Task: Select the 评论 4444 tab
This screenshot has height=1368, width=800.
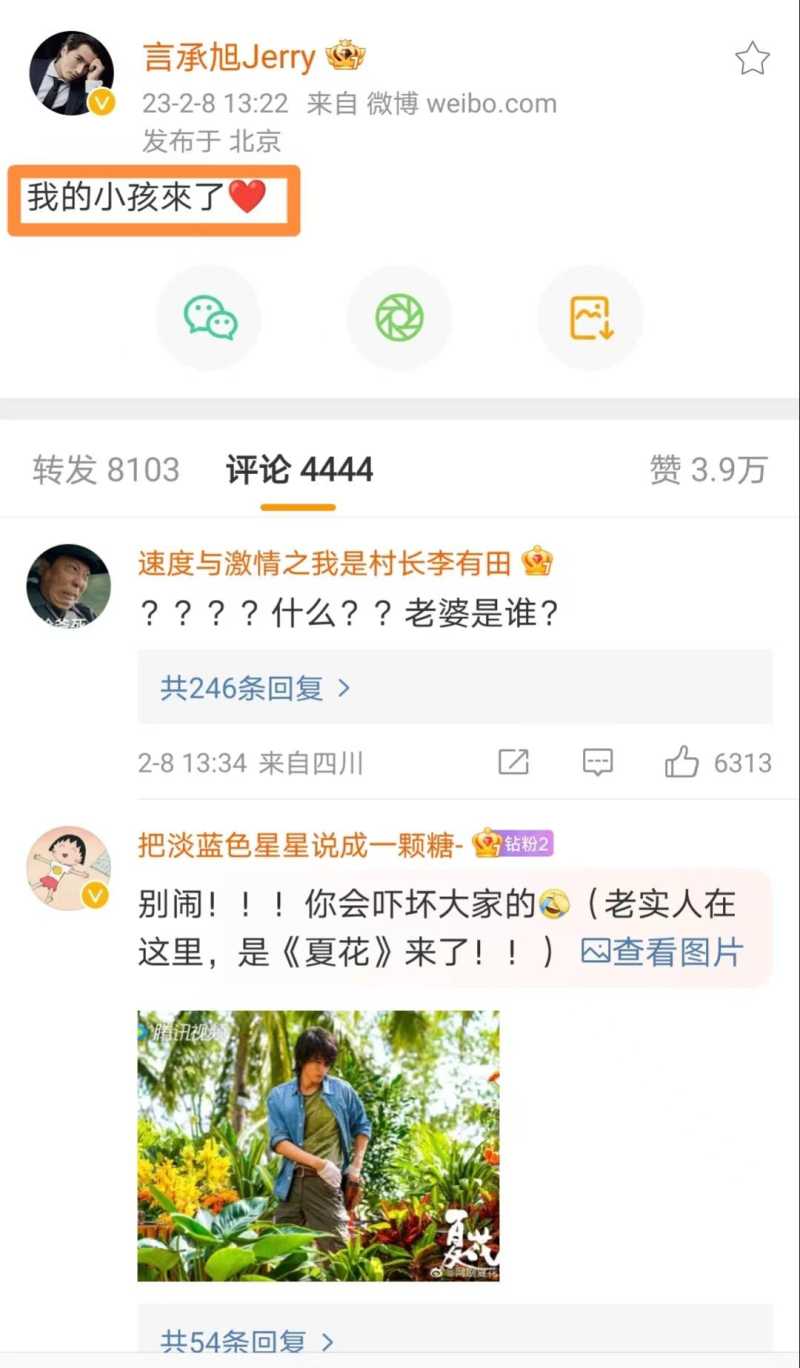Action: pos(299,470)
